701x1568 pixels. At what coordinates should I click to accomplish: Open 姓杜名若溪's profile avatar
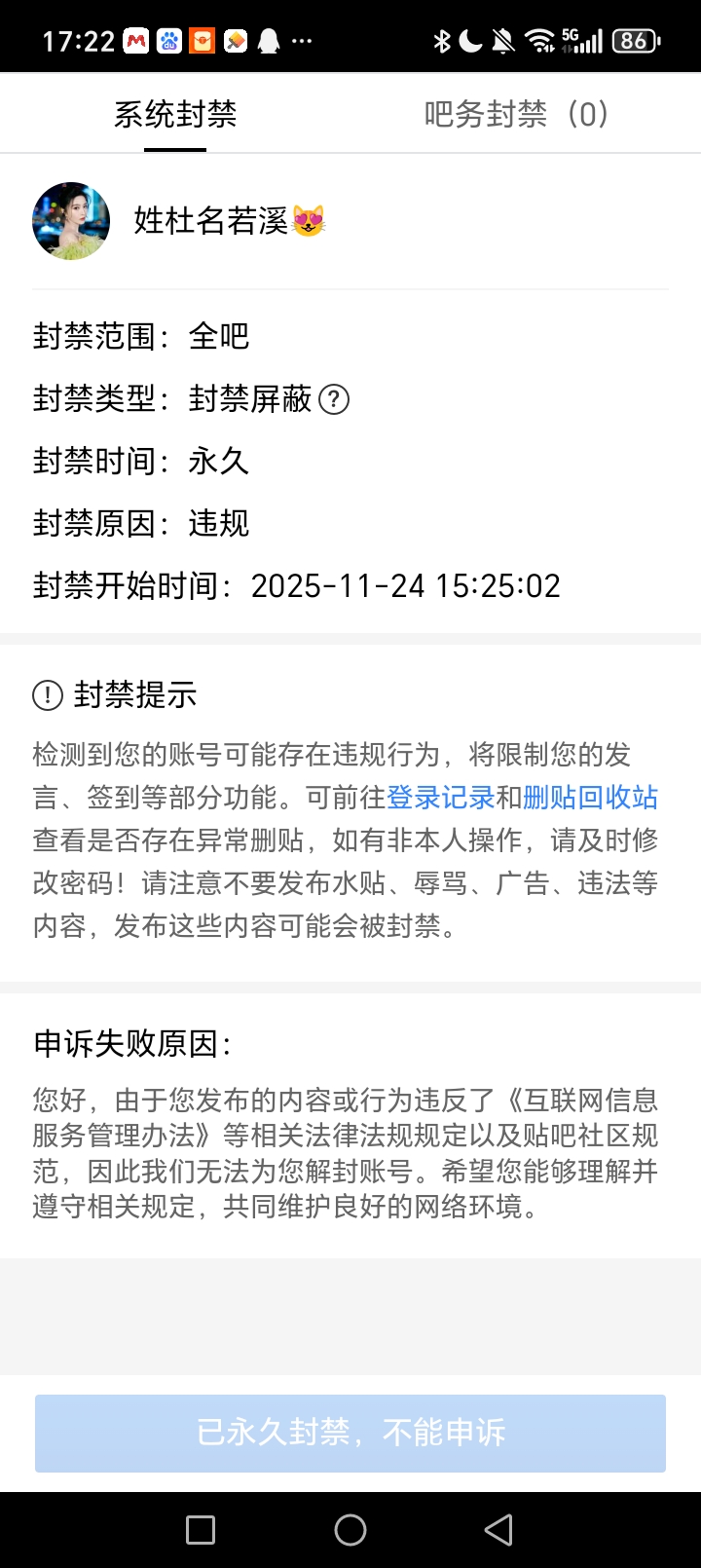pyautogui.click(x=71, y=221)
